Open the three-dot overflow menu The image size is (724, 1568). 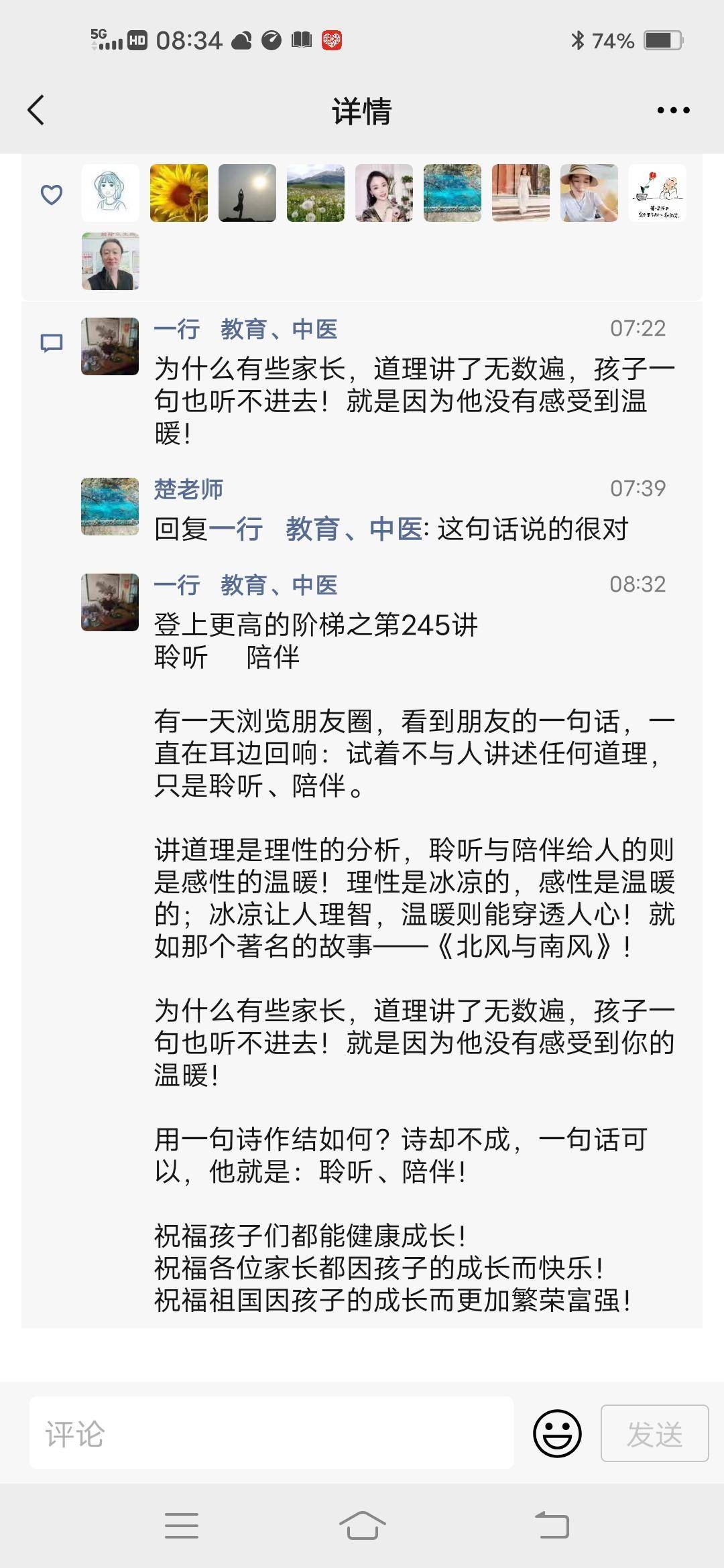click(x=673, y=111)
